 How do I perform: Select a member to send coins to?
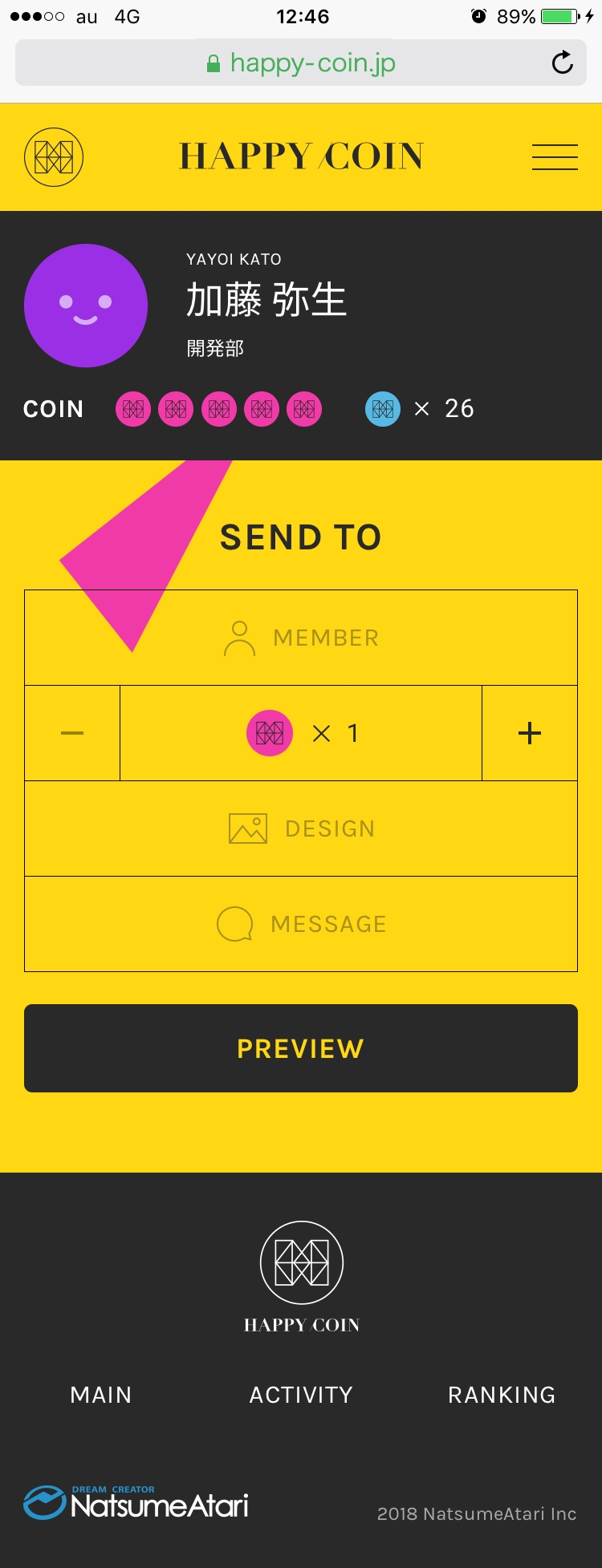point(301,638)
